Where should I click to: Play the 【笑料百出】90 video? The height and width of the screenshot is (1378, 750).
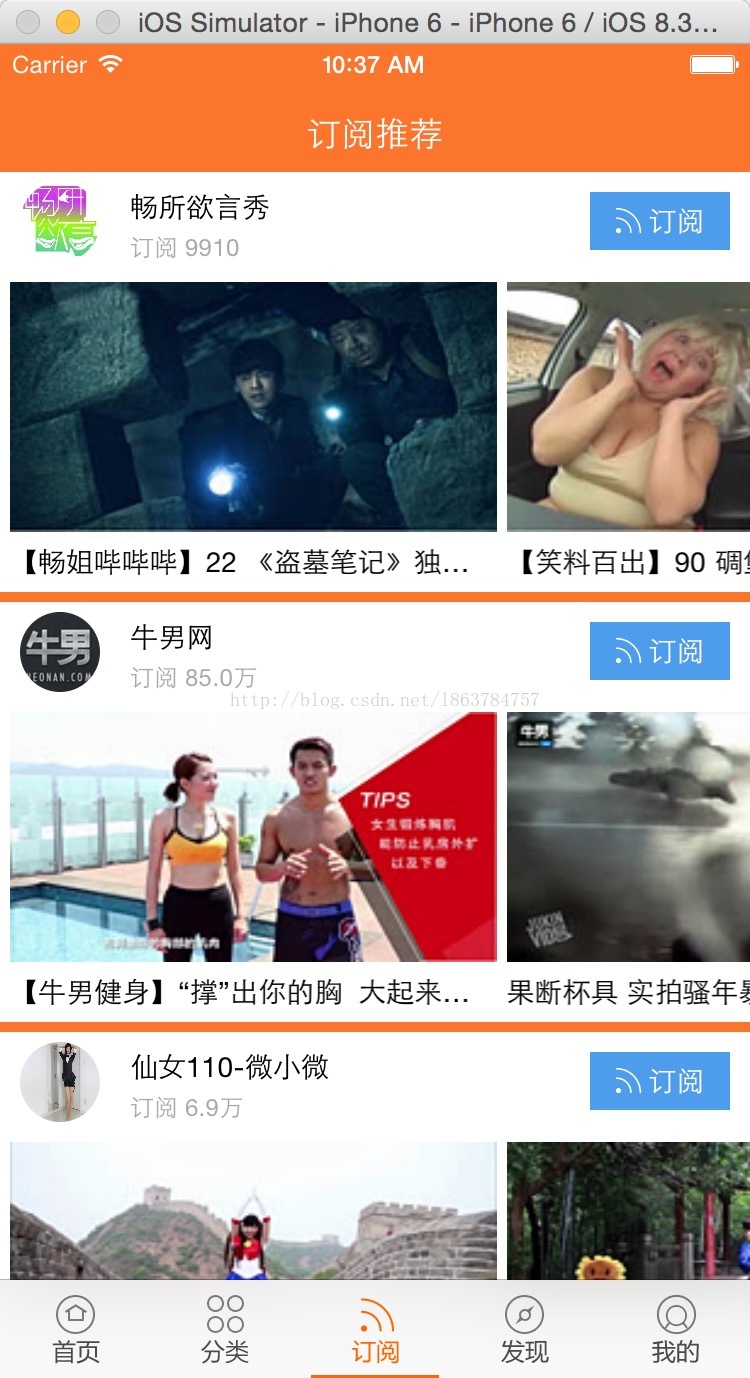point(628,406)
